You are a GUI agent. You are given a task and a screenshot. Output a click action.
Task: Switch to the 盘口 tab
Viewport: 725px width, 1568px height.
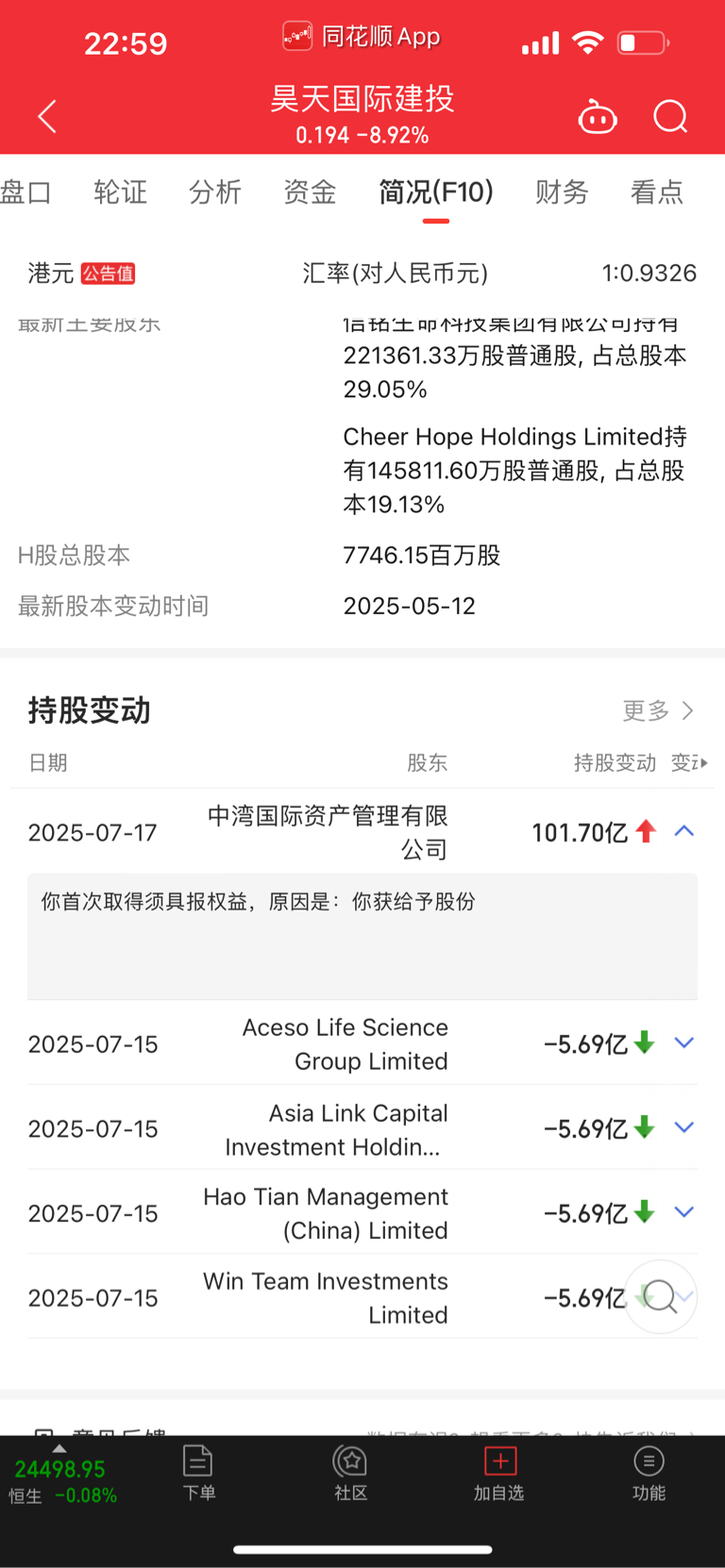coord(26,192)
